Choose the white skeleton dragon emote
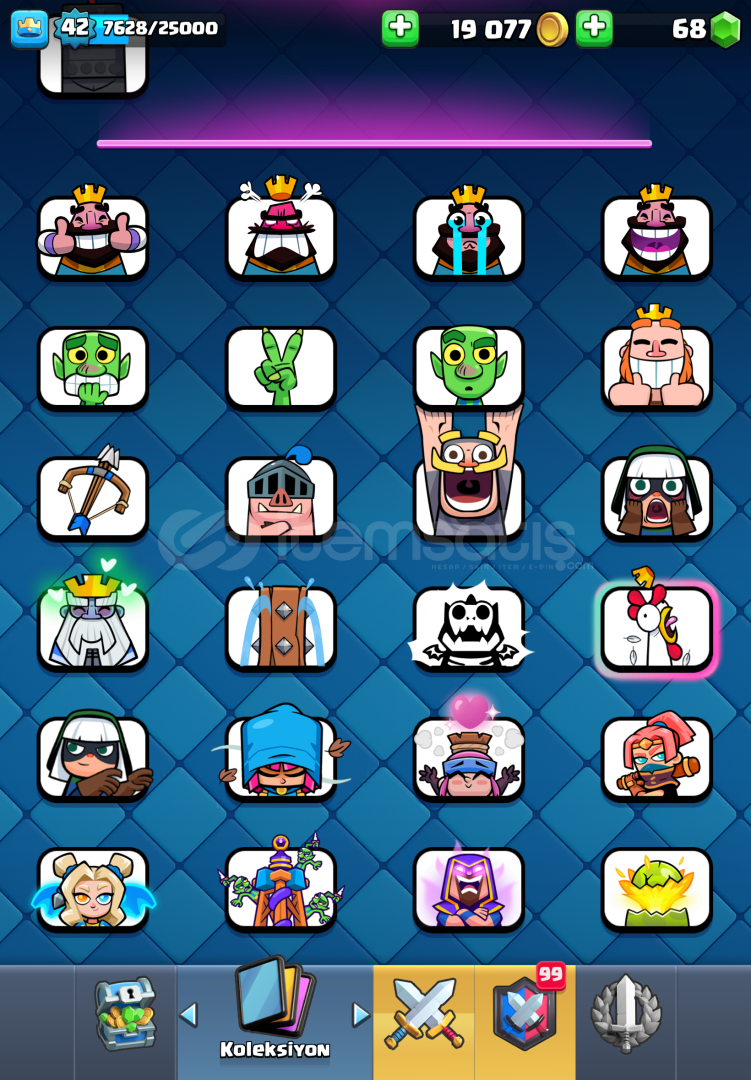 click(468, 626)
